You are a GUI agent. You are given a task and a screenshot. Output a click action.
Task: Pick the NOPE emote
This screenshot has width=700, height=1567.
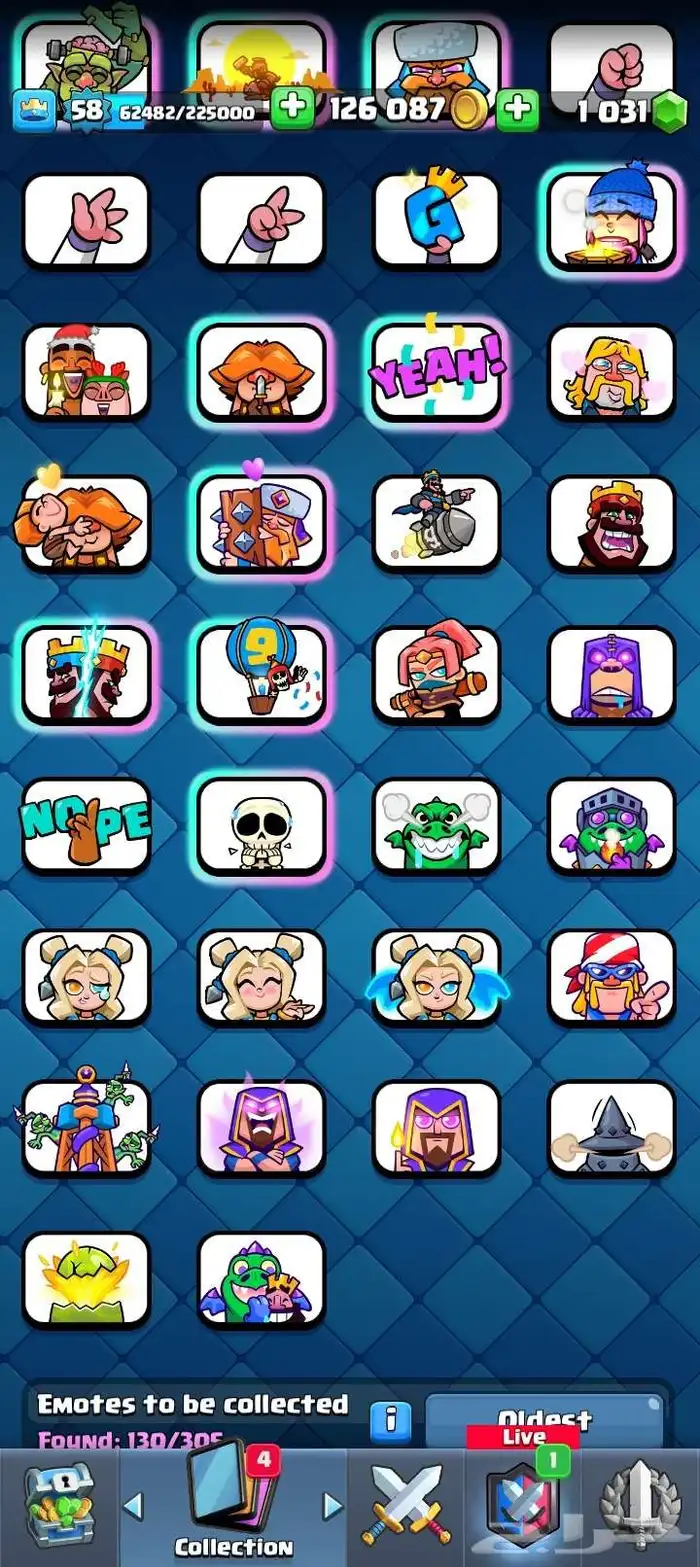point(86,825)
